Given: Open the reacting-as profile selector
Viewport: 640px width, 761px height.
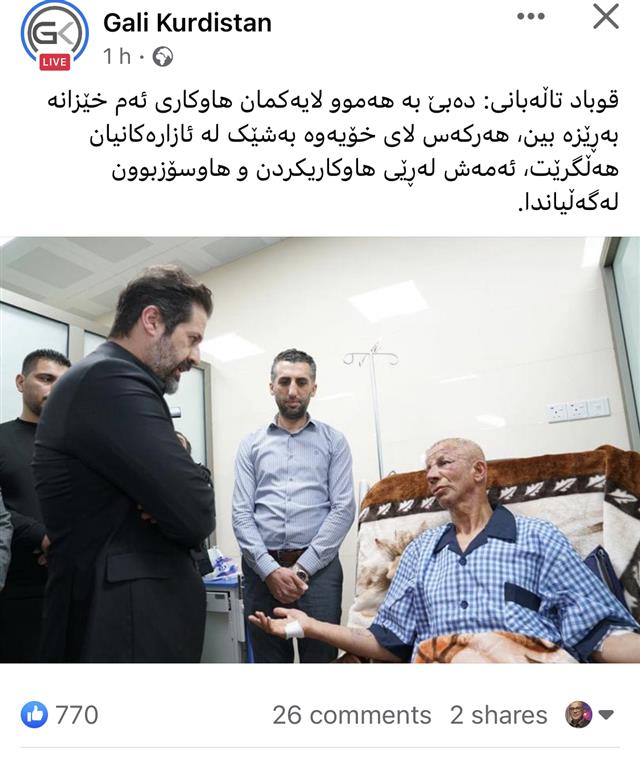Looking at the screenshot, I should 589,714.
